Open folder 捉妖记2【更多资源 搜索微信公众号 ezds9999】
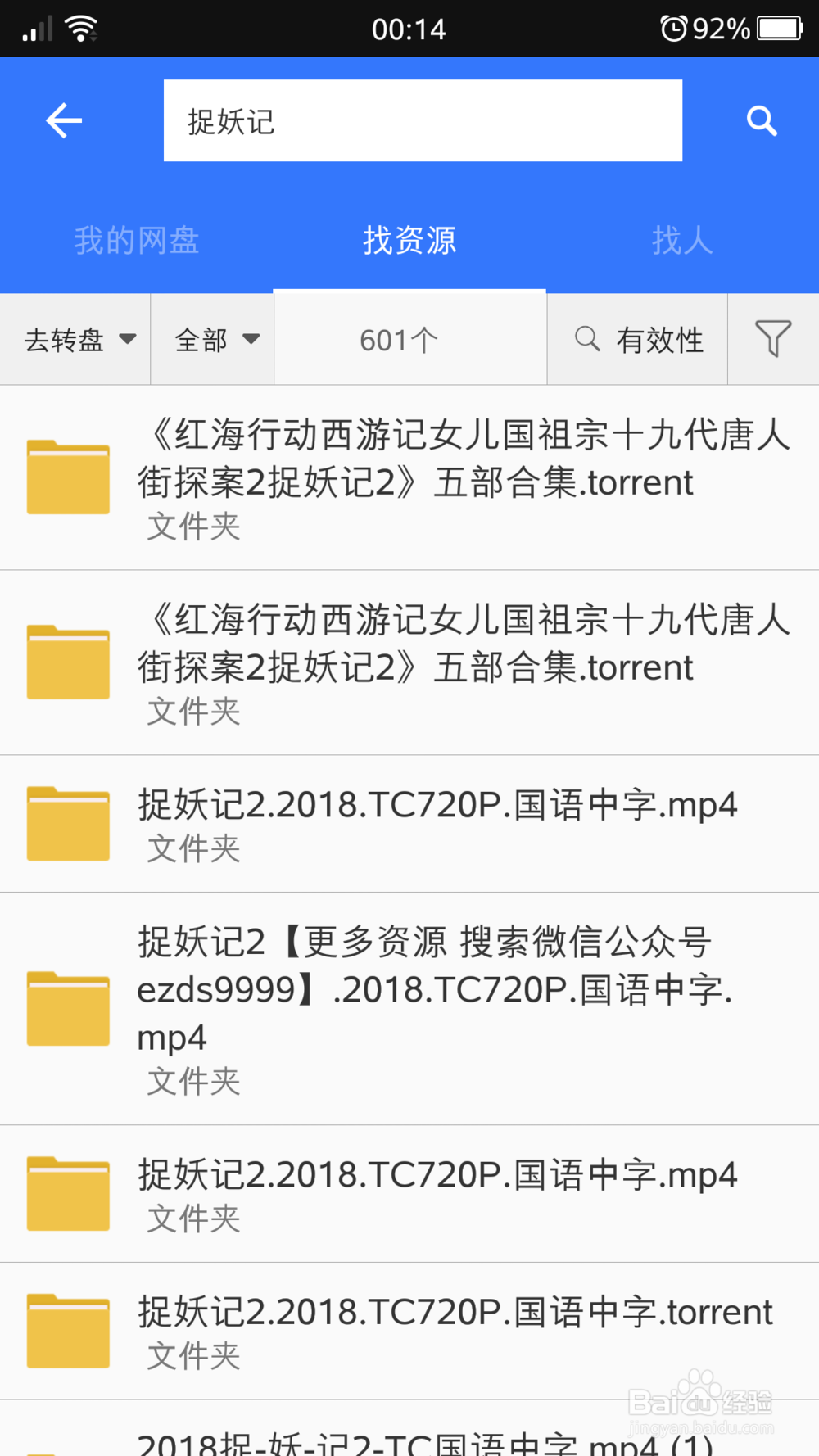This screenshot has width=819, height=1456. click(x=409, y=1009)
